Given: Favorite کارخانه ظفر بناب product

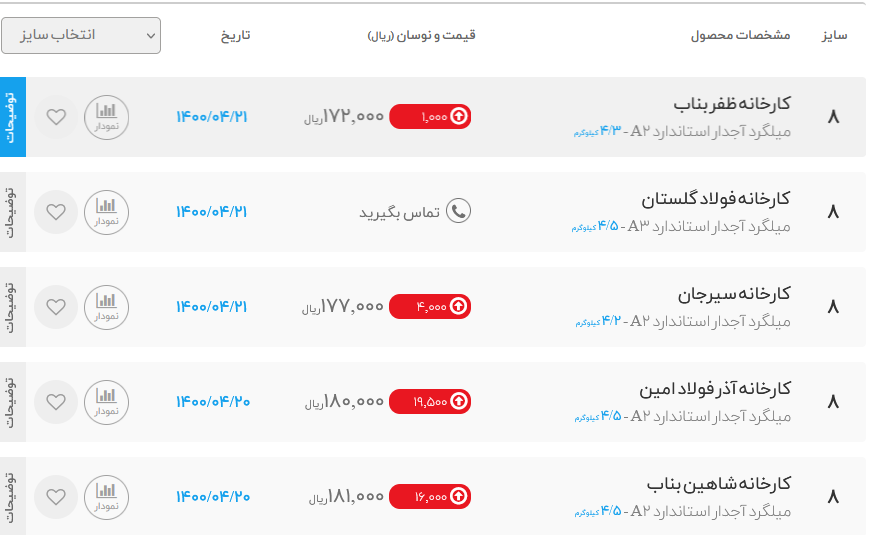Looking at the screenshot, I should pos(56,117).
